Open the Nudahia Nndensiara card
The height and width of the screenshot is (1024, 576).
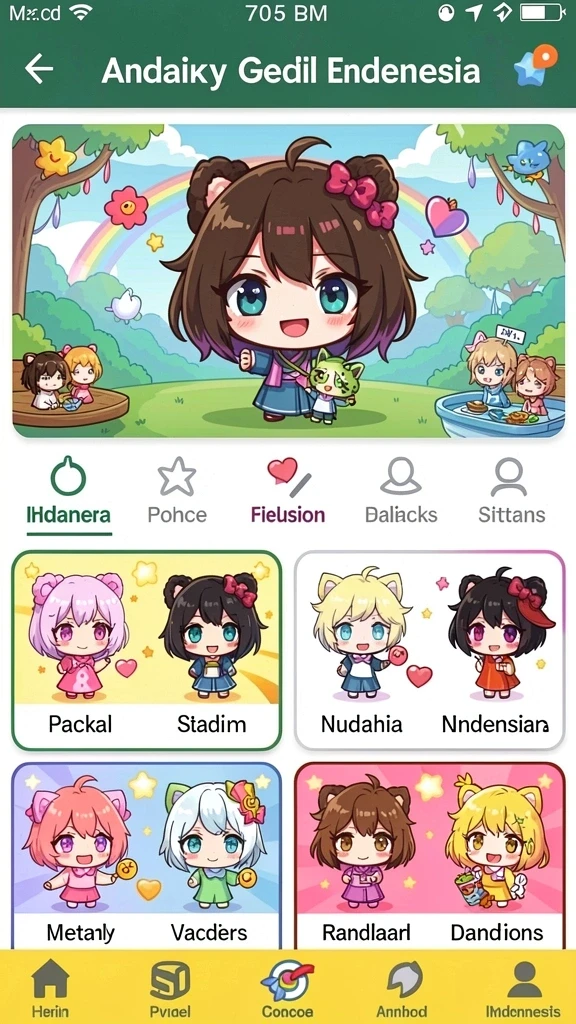[x=430, y=650]
